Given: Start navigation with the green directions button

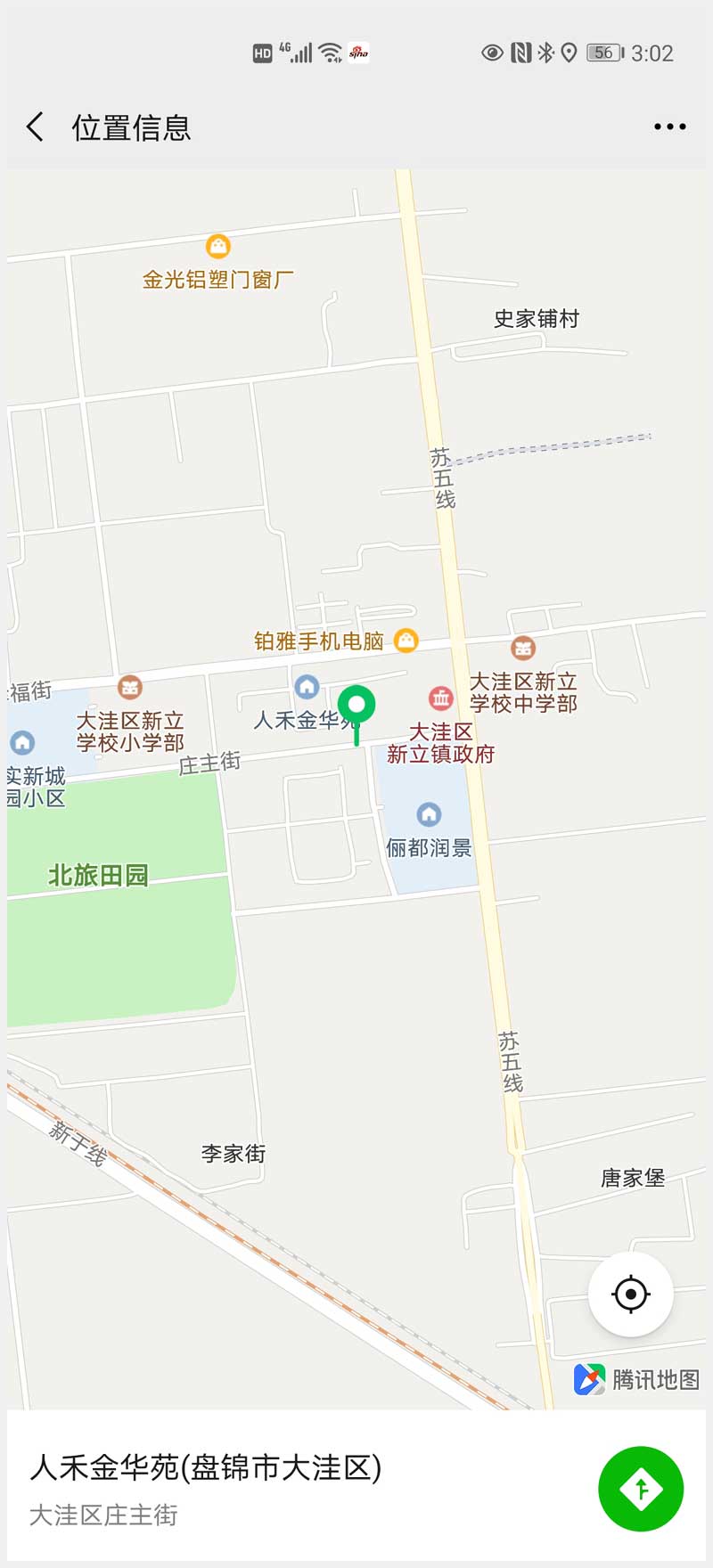Looking at the screenshot, I should point(640,1489).
